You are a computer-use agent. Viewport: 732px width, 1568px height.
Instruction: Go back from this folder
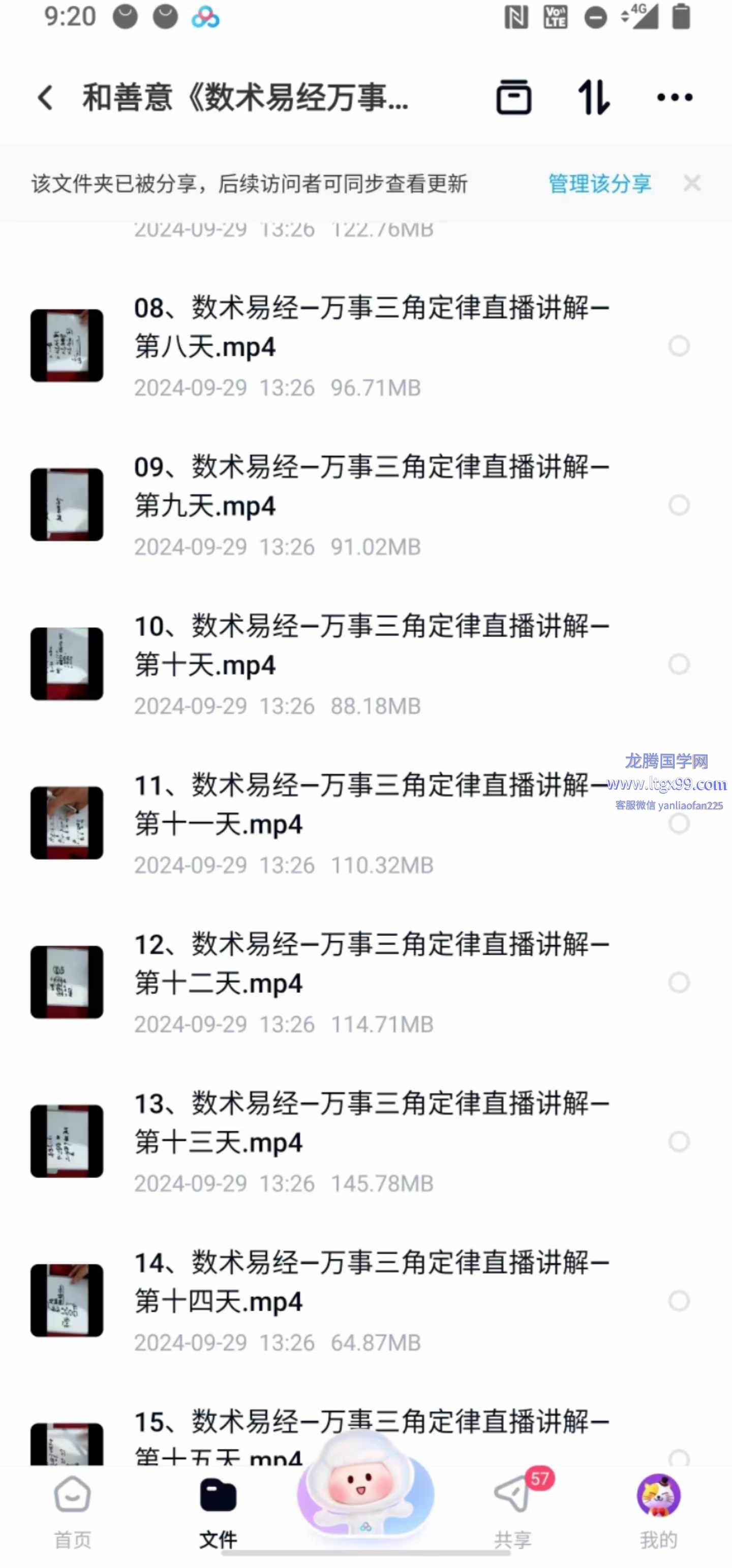coord(46,98)
